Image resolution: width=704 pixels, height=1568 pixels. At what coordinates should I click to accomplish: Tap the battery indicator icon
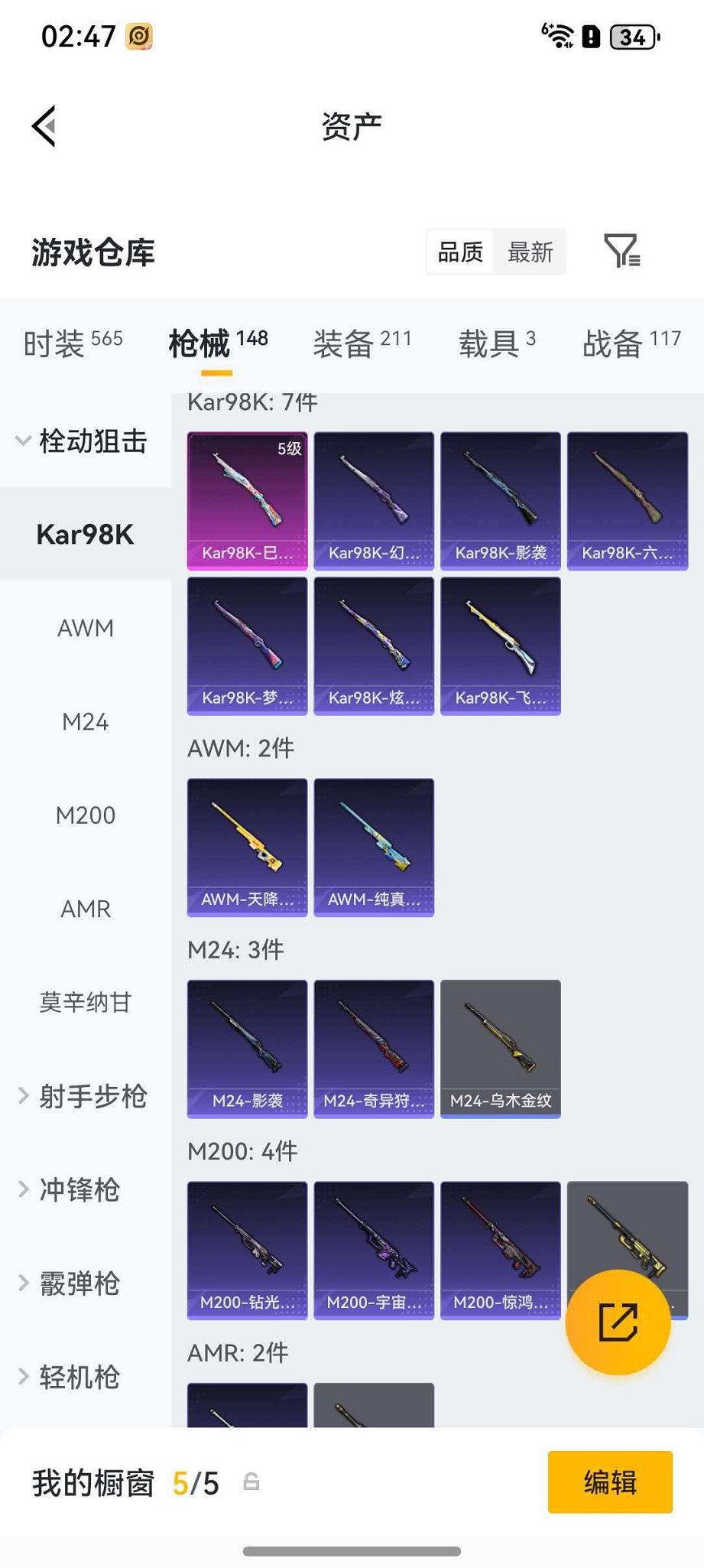[631, 36]
